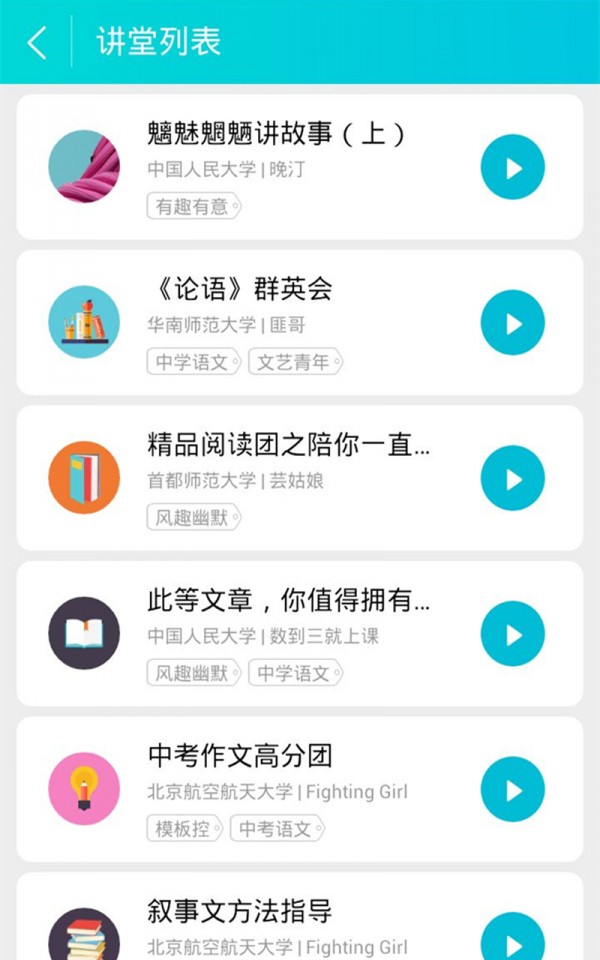Open the 此等文章，你值得拥有 card
The width and height of the screenshot is (600, 960).
288,601
